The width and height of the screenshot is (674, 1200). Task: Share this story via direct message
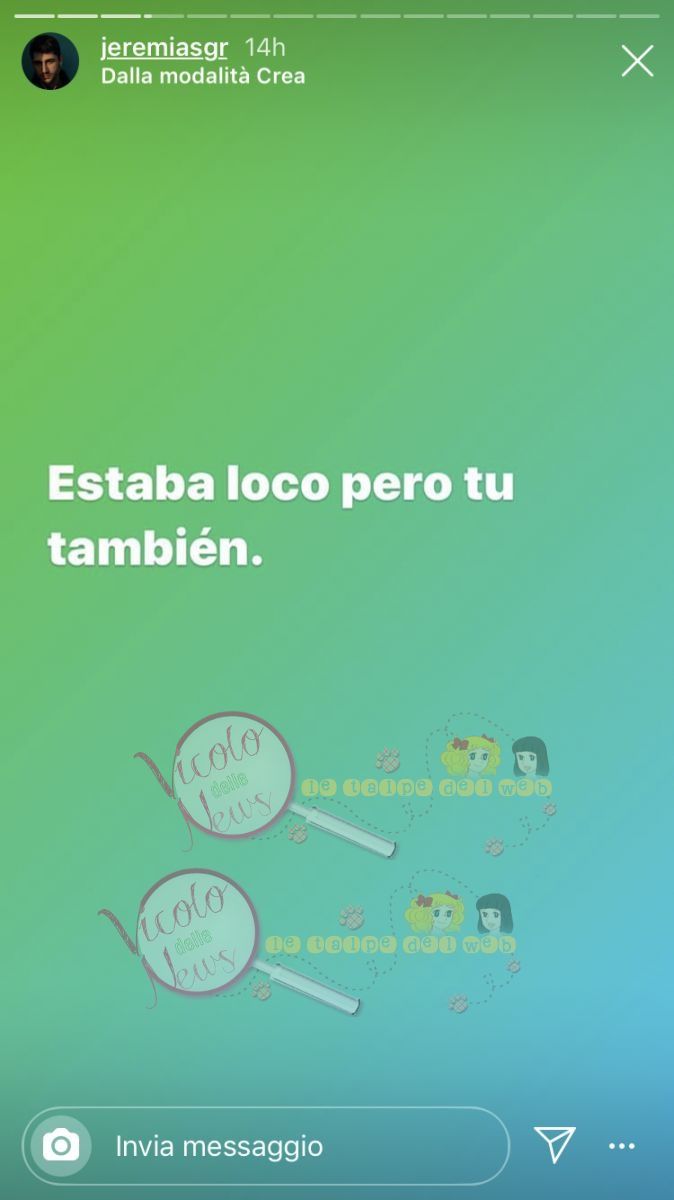(x=554, y=1145)
